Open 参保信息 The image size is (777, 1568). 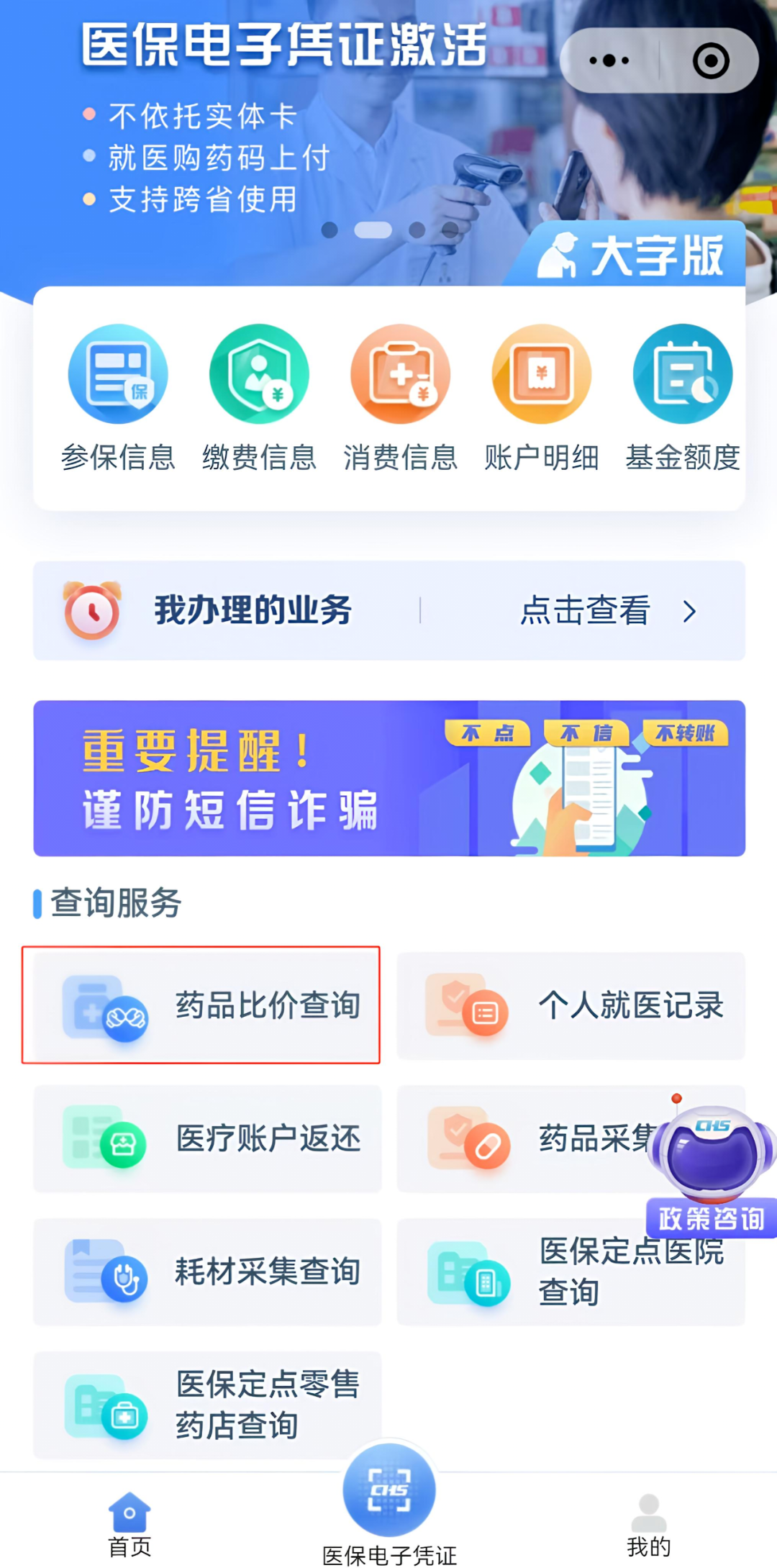(118, 396)
